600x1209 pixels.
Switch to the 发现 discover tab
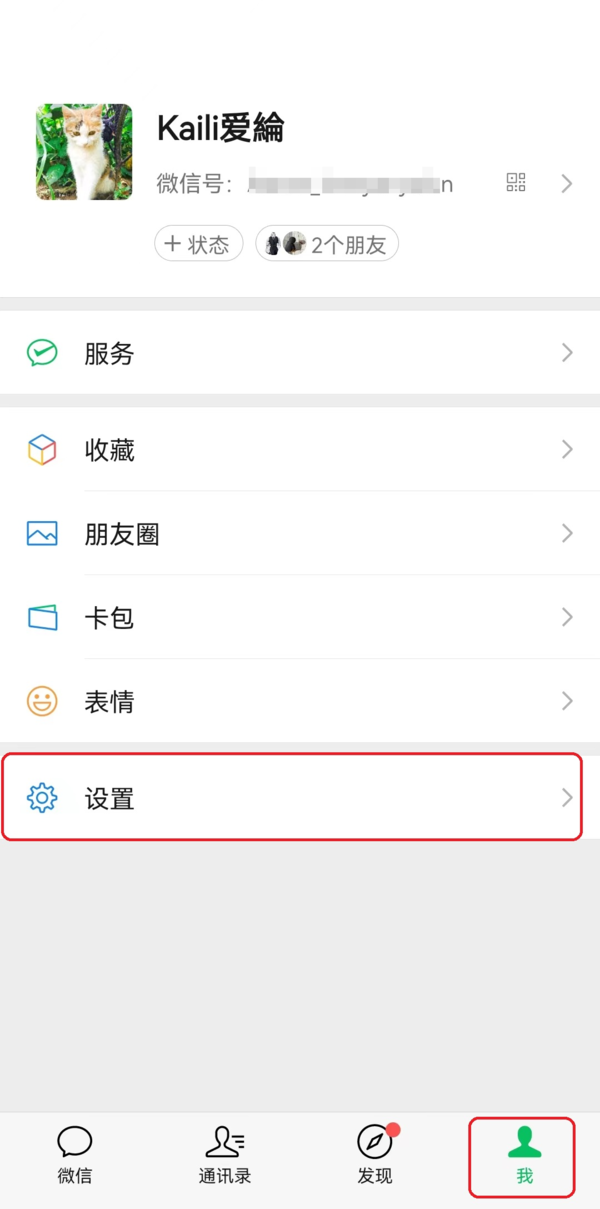tap(375, 1155)
